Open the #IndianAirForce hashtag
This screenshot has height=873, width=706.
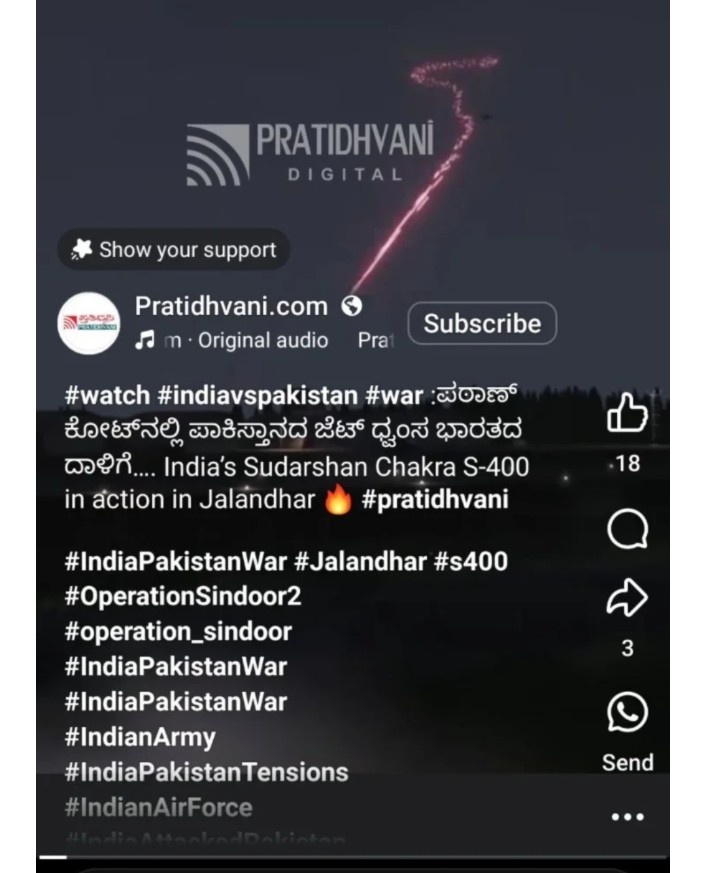pyautogui.click(x=159, y=807)
